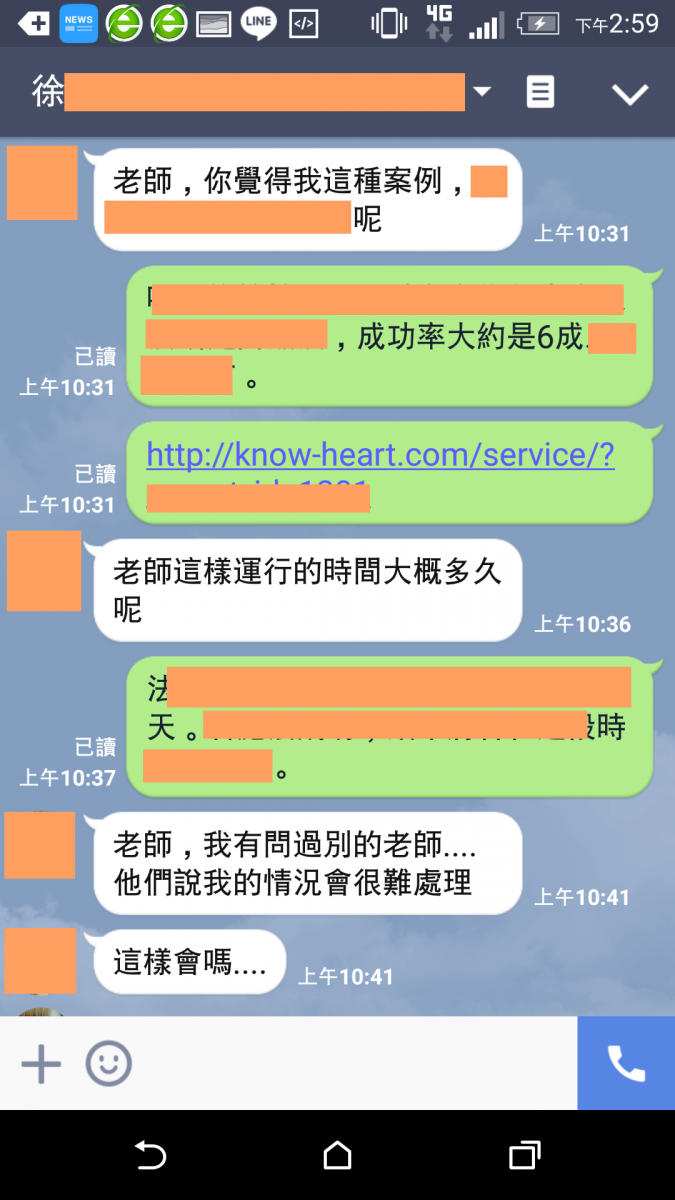Start a voice call with phone button

[626, 1064]
